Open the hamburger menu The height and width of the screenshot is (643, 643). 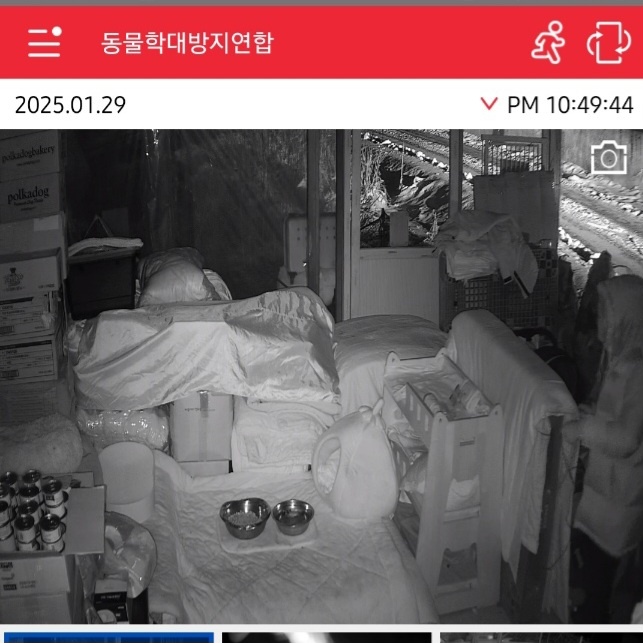(x=44, y=42)
